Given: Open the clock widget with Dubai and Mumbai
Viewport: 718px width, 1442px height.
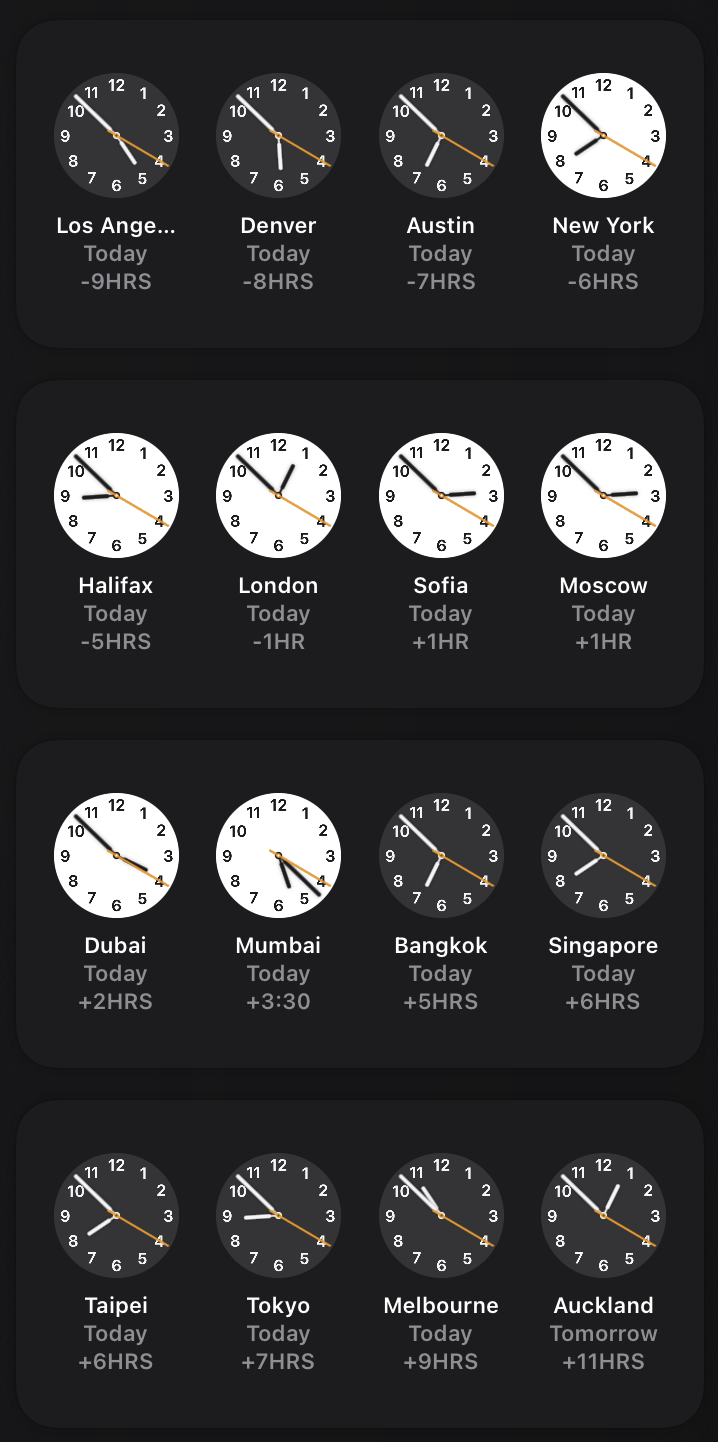Looking at the screenshot, I should 359,903.
